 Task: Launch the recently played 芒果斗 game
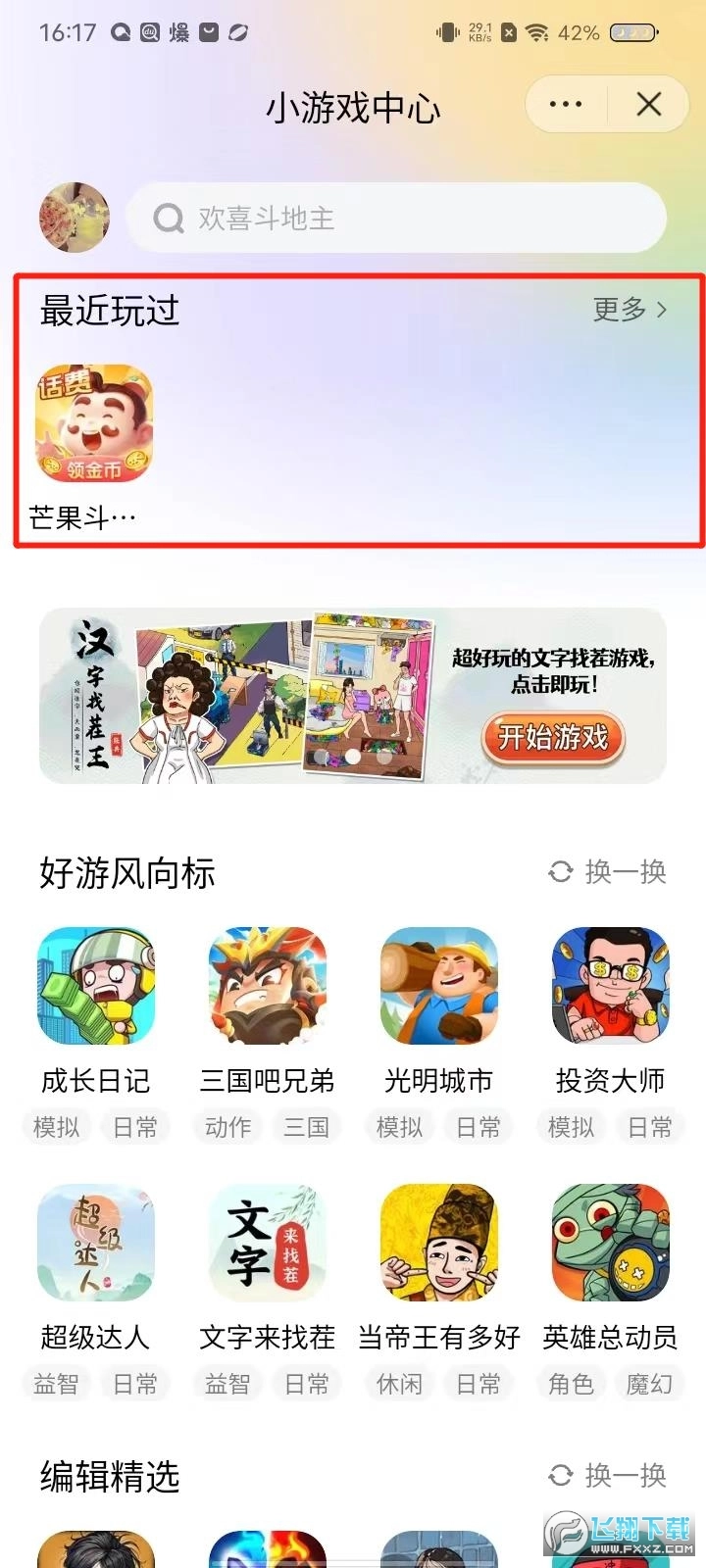click(x=94, y=424)
